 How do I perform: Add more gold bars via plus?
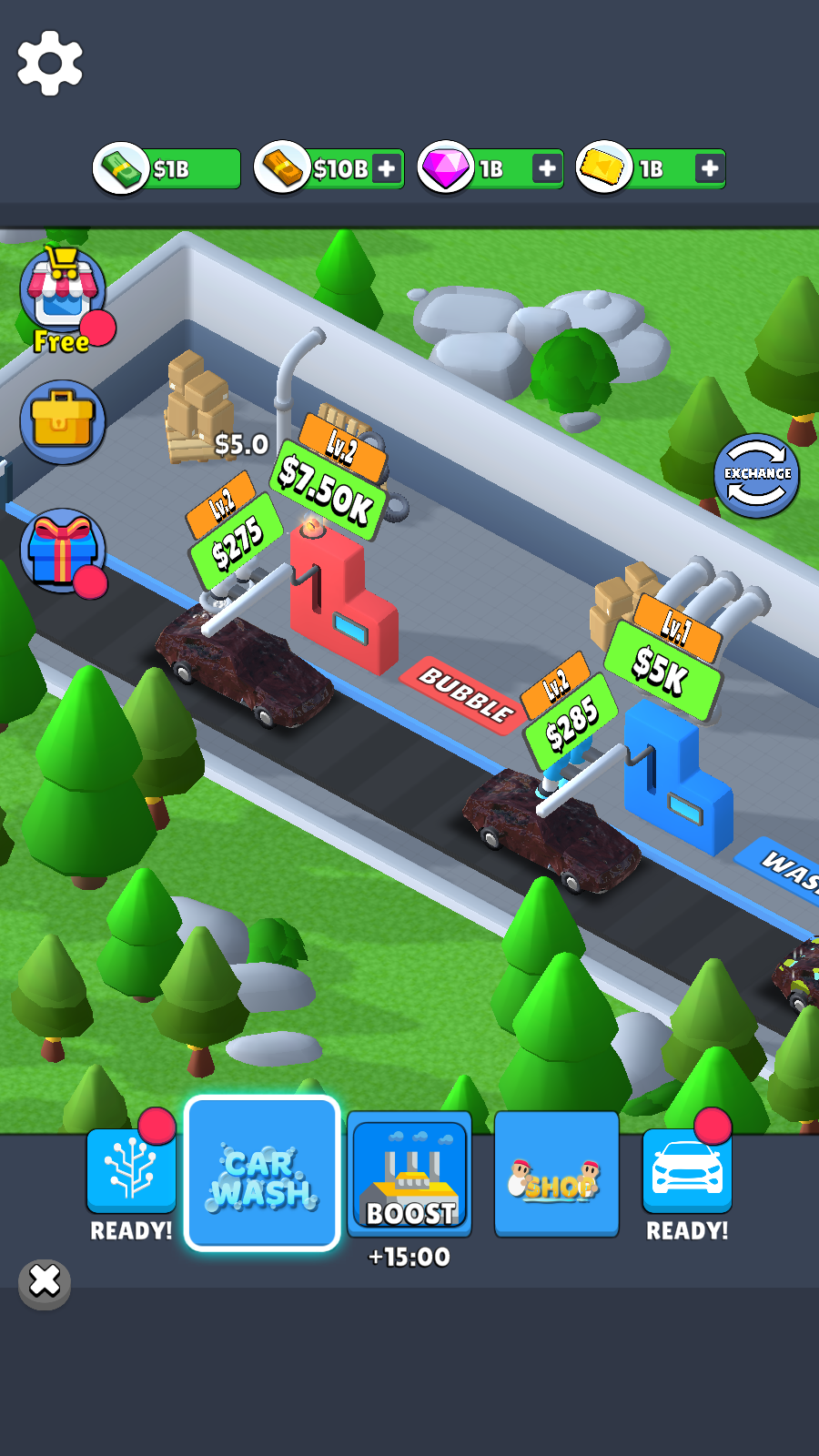387,169
